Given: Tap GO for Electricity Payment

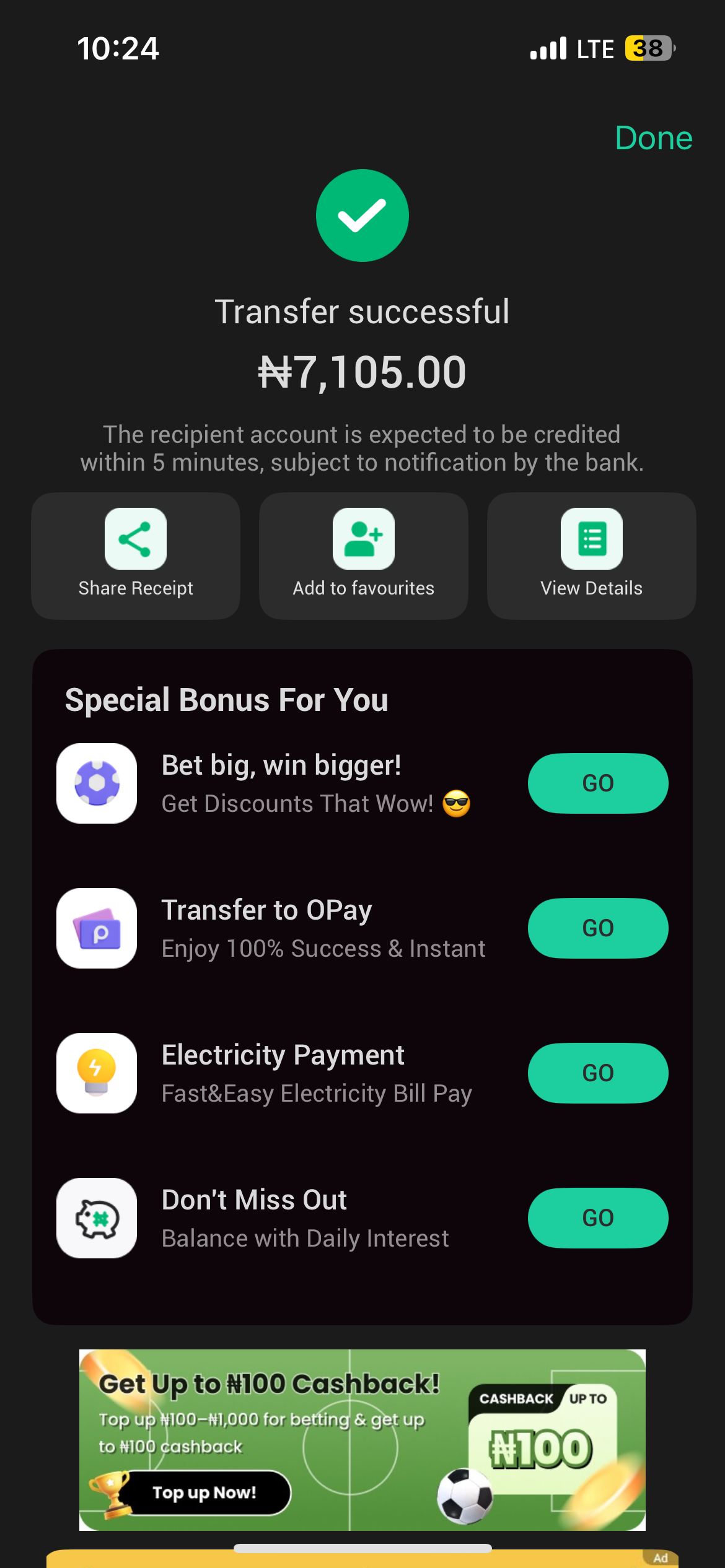Looking at the screenshot, I should (x=597, y=1073).
